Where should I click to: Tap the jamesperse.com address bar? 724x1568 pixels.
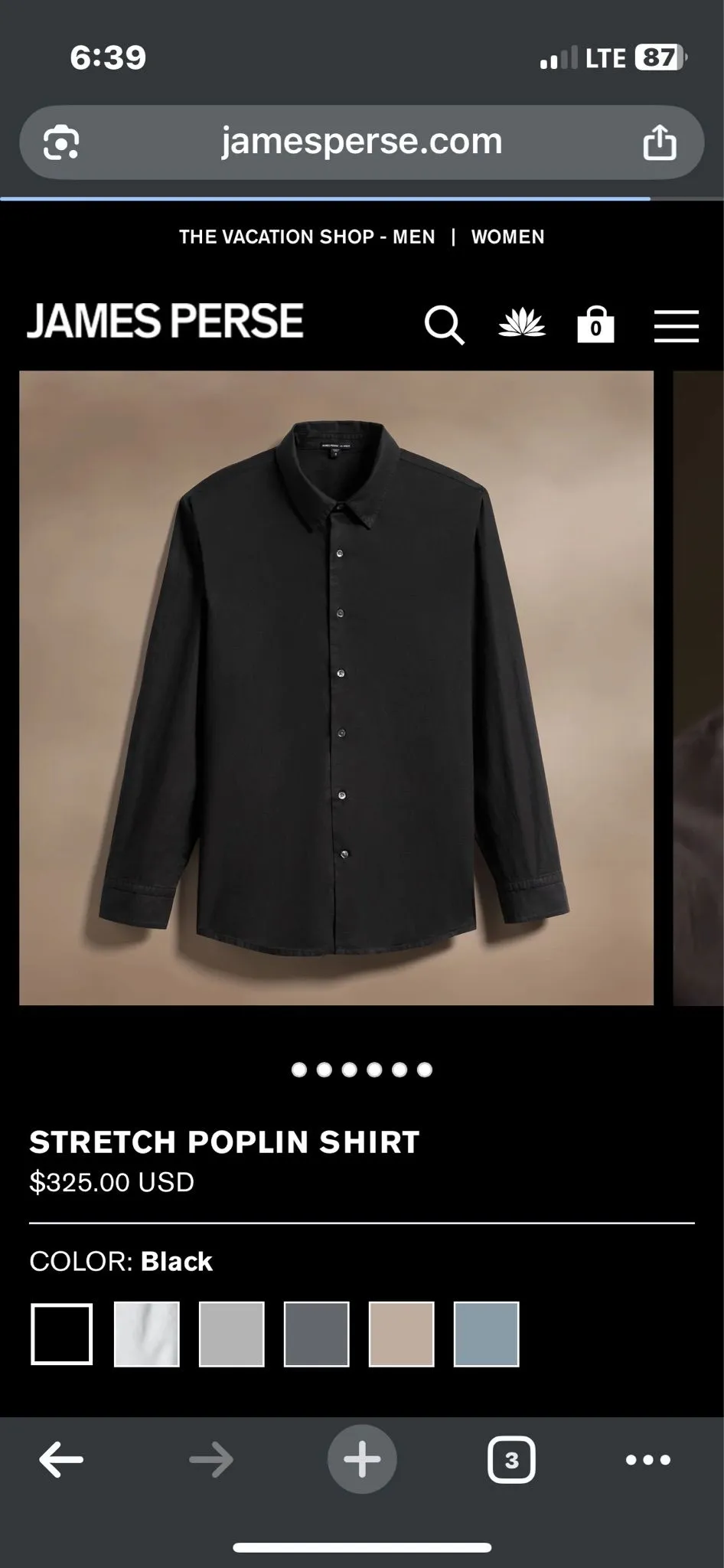pyautogui.click(x=361, y=142)
